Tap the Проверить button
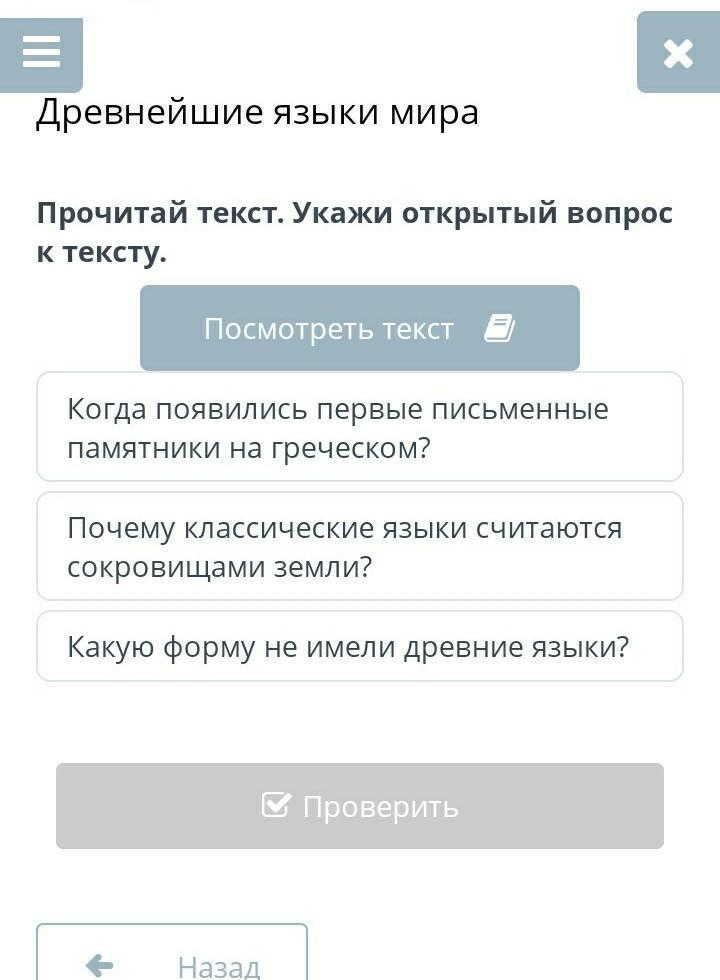The height and width of the screenshot is (980, 720). click(x=359, y=806)
